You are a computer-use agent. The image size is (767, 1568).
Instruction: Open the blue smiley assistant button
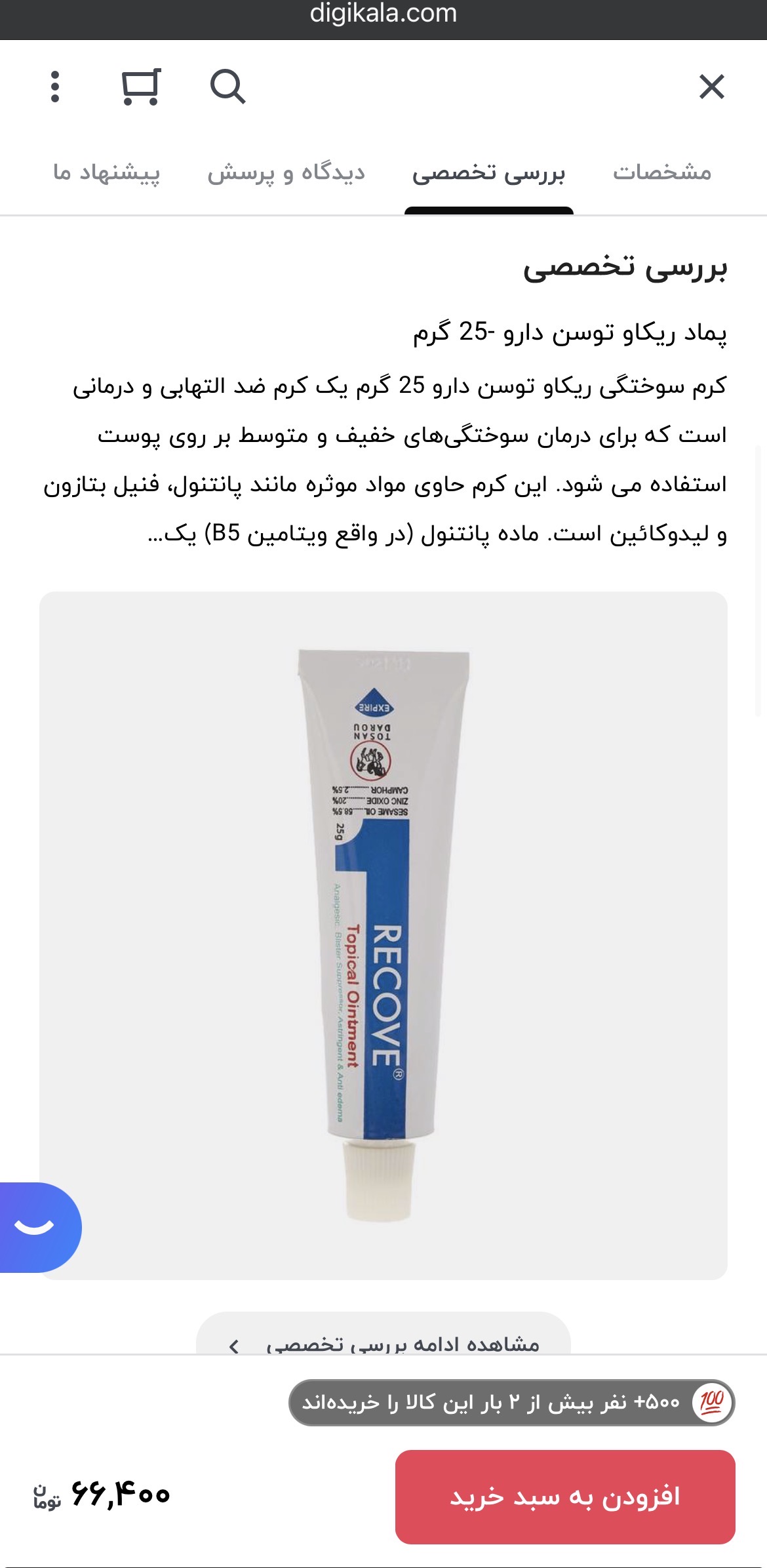point(36,1227)
